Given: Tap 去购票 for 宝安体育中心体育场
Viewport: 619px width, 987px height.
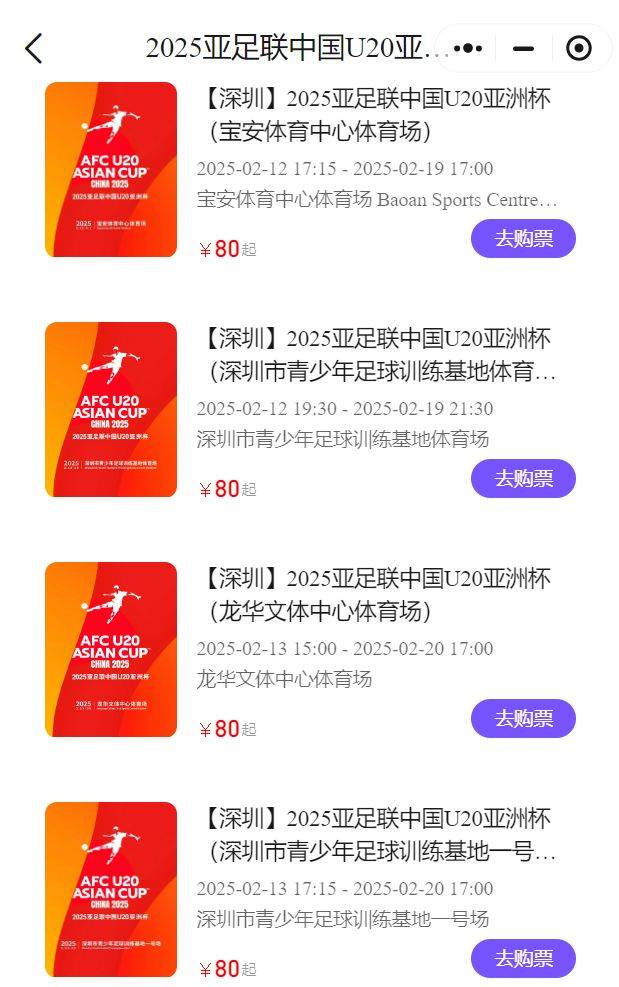Looking at the screenshot, I should (x=523, y=239).
